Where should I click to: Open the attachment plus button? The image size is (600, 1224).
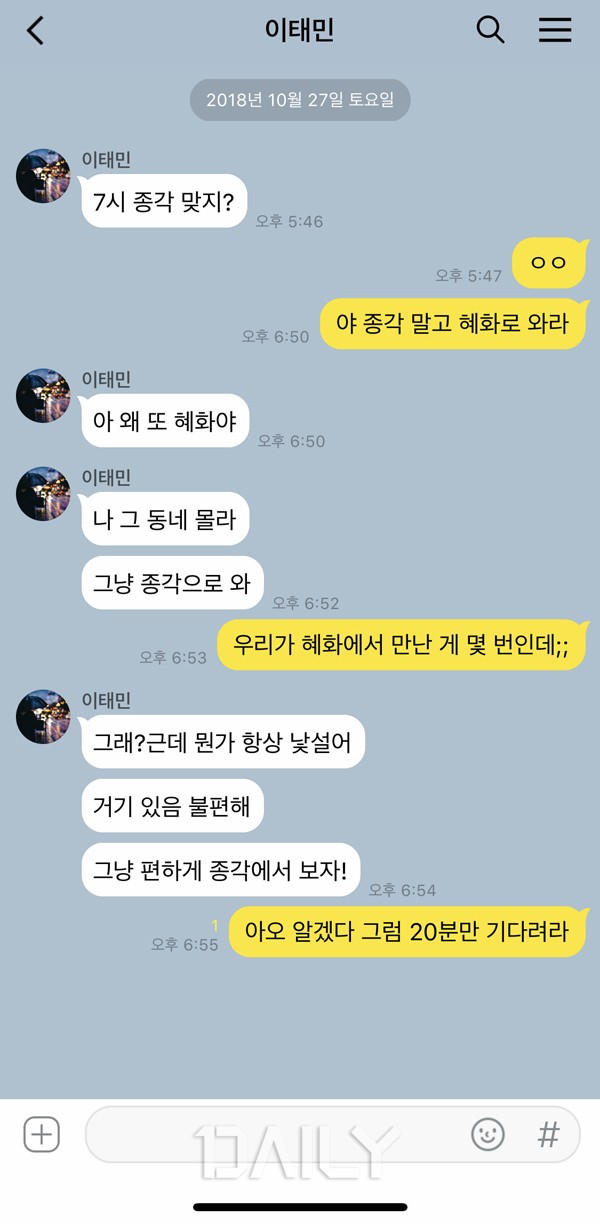42,1135
